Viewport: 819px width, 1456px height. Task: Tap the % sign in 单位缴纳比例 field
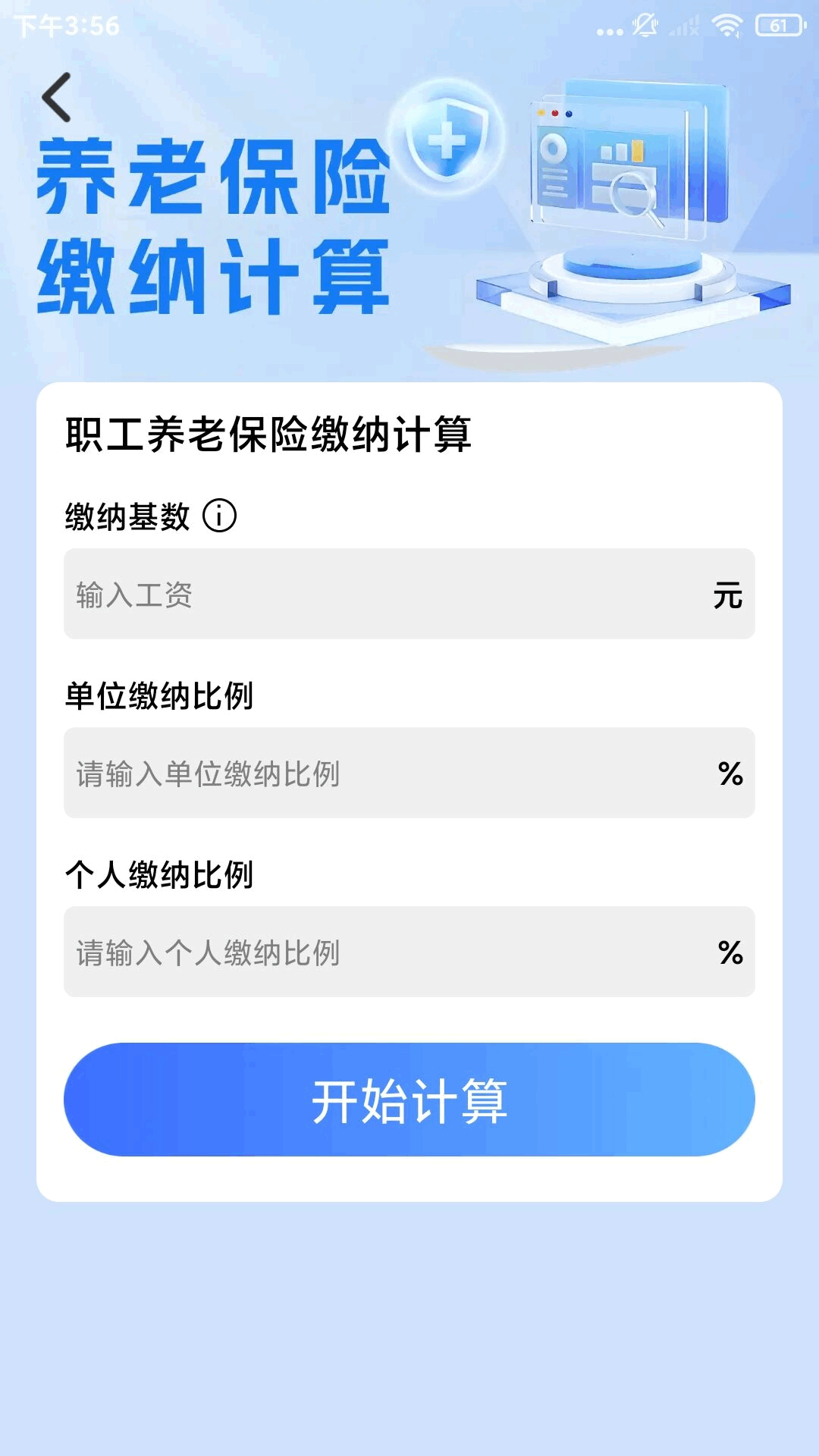point(730,773)
